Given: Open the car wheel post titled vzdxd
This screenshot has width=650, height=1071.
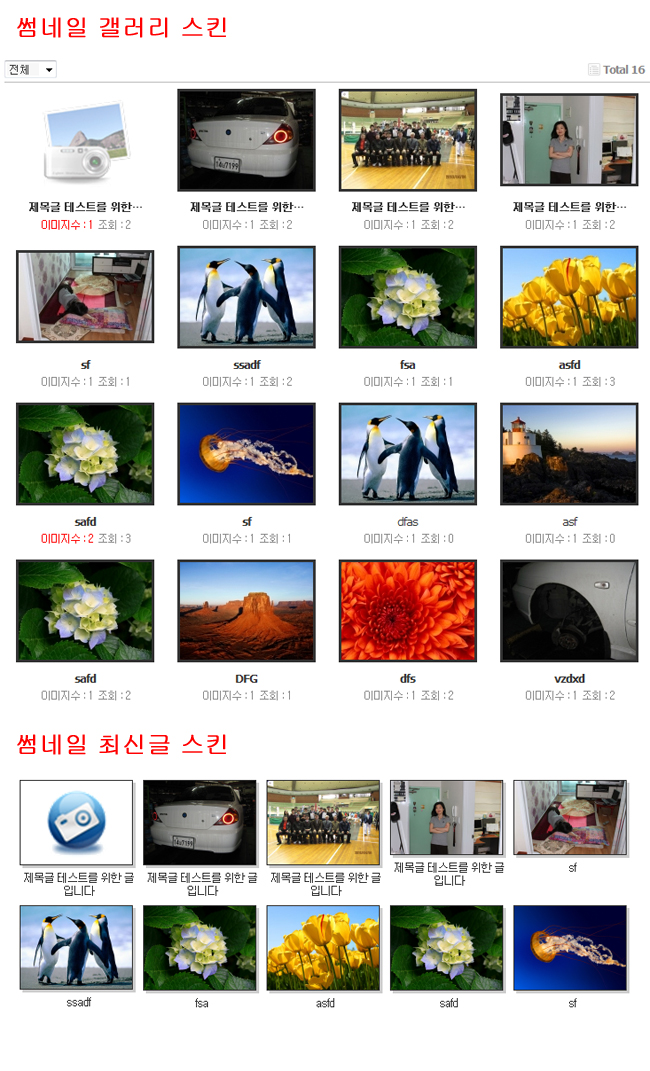Looking at the screenshot, I should pos(569,610).
